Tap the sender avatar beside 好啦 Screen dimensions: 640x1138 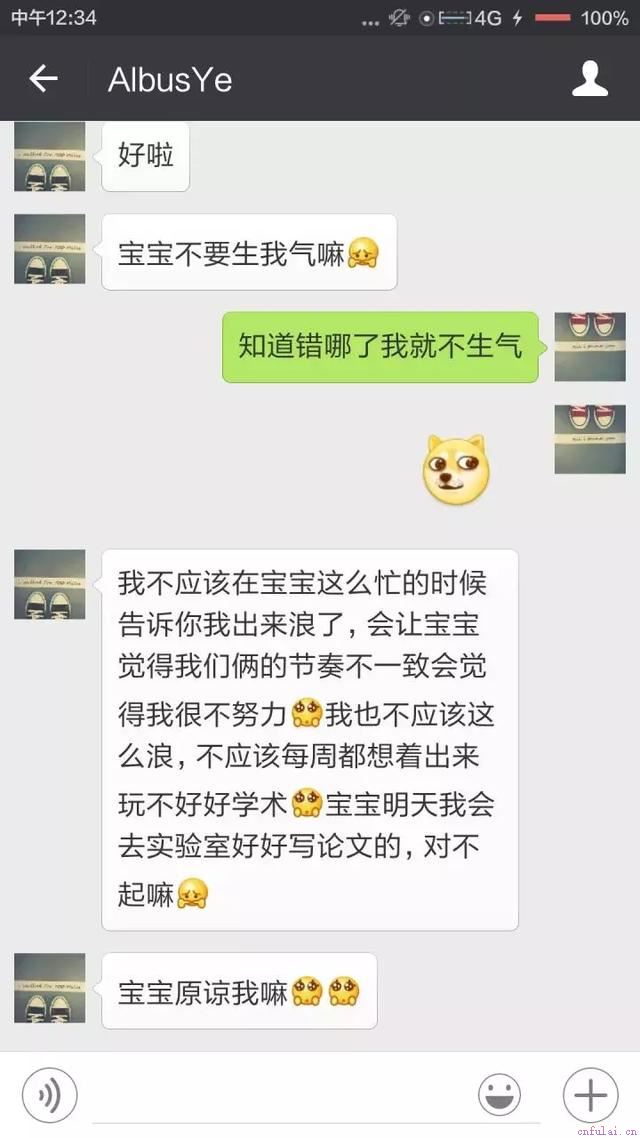click(x=49, y=157)
